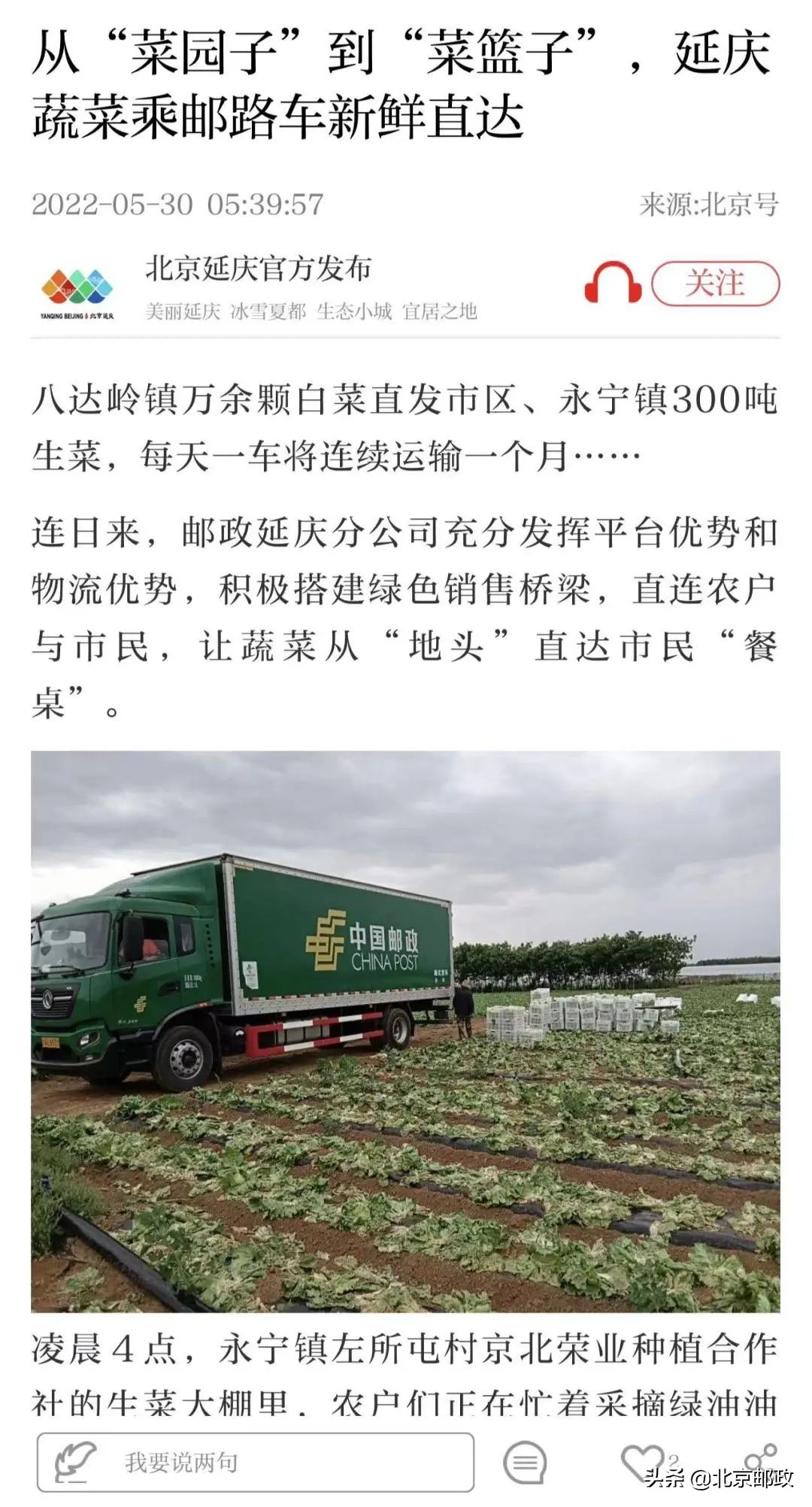Open the 北京延庆官方发布 publisher profile
This screenshot has height=1507, width=812.
[258, 269]
